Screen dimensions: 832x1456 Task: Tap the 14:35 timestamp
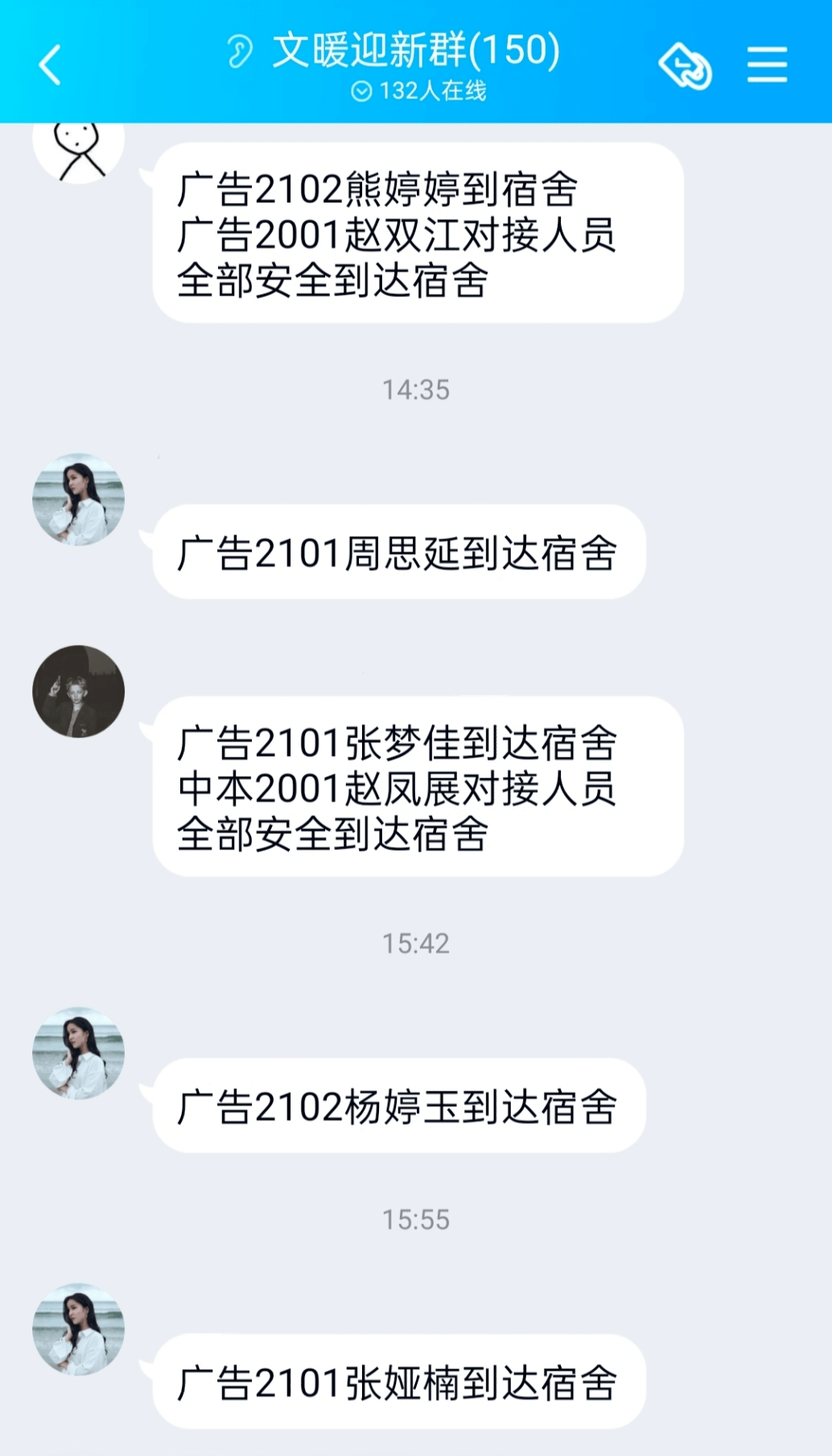point(416,389)
